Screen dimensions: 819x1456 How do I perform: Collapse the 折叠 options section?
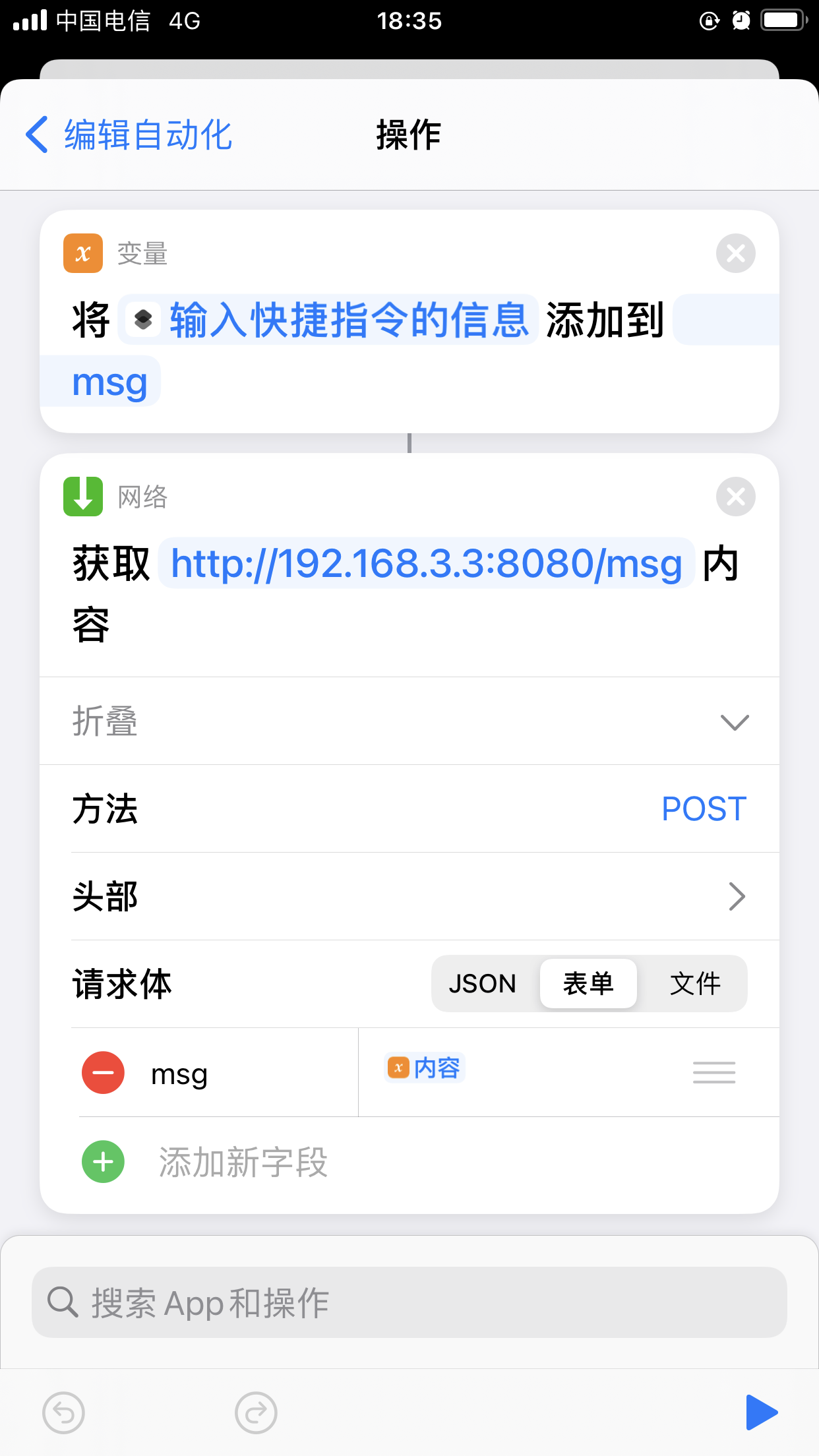[734, 721]
